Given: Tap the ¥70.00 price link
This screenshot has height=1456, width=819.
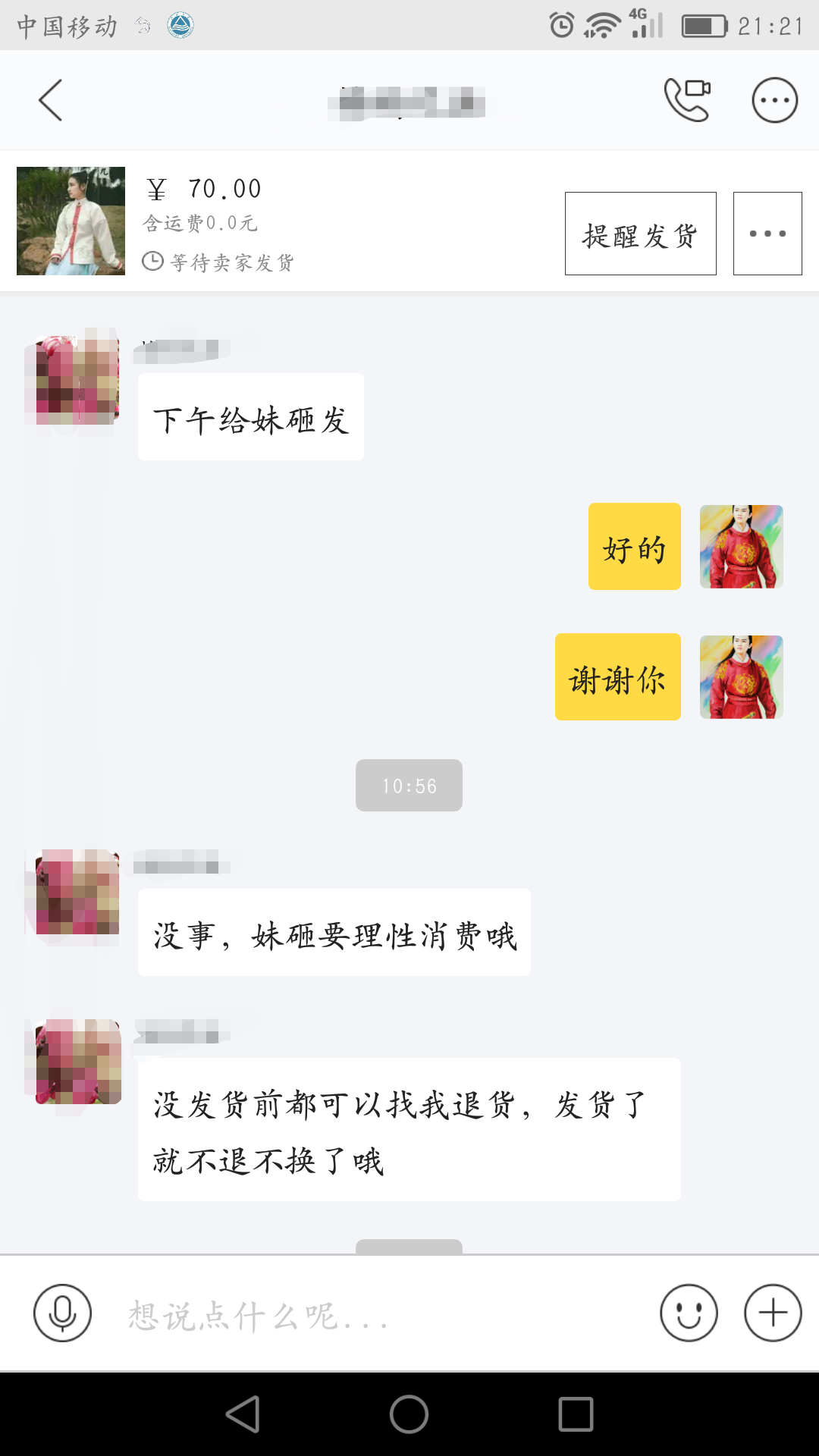Looking at the screenshot, I should click(205, 188).
